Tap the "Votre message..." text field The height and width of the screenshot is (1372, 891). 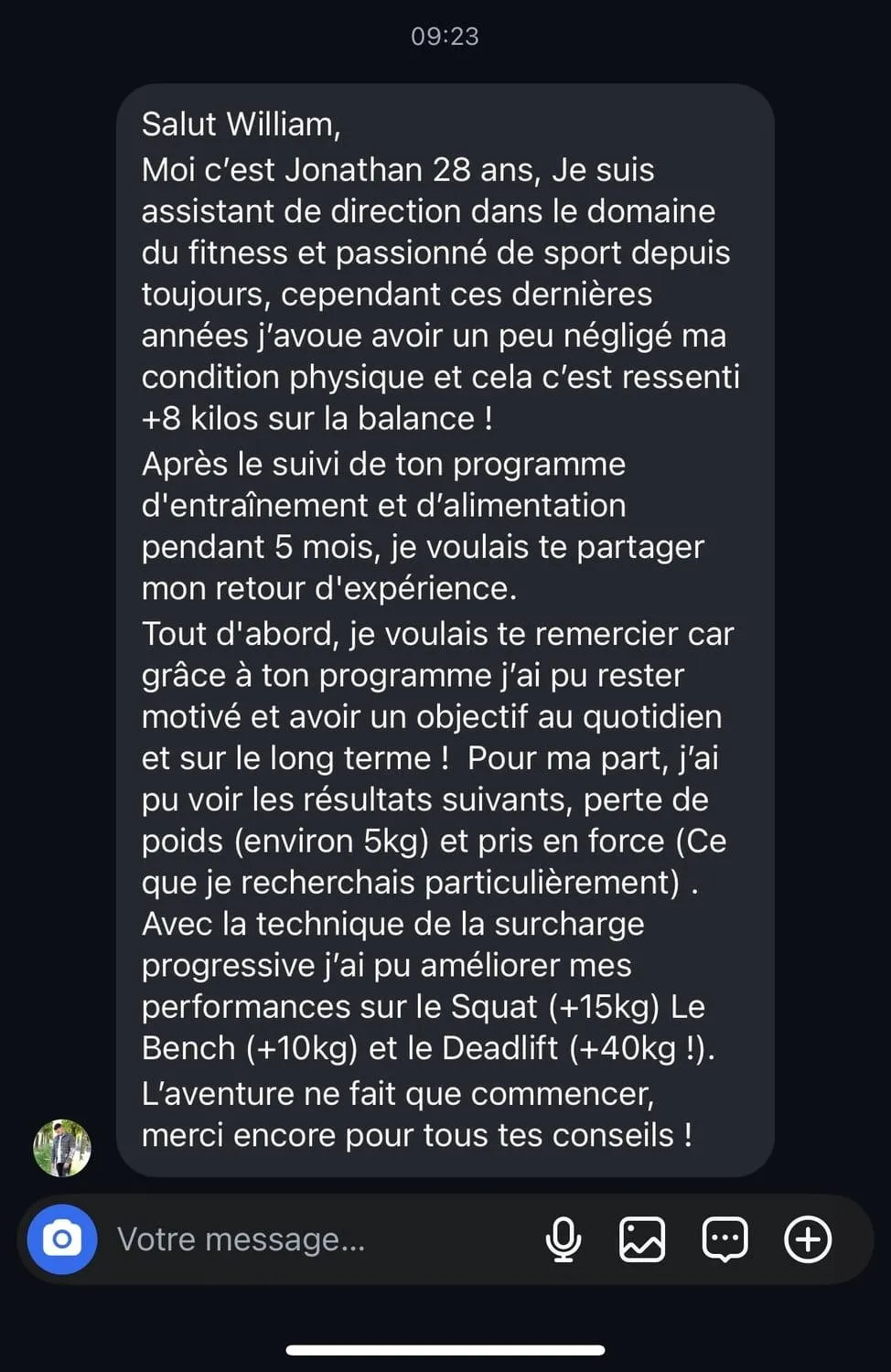[311, 1239]
